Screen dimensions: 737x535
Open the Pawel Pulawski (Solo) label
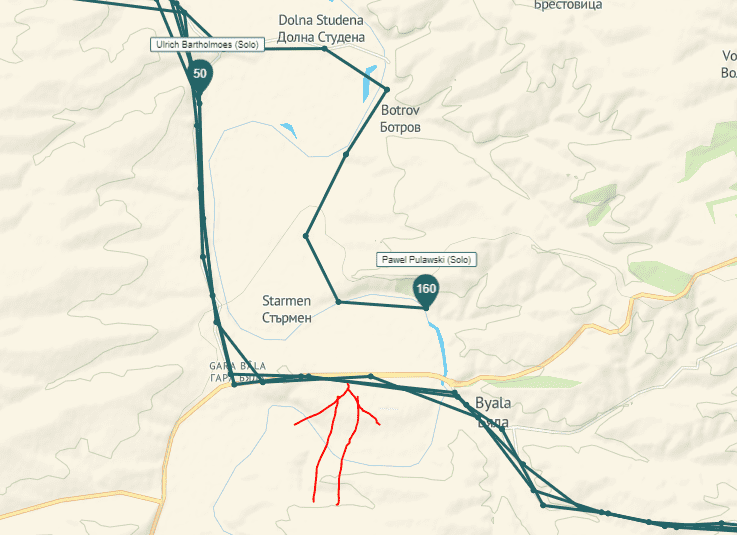pos(425,260)
